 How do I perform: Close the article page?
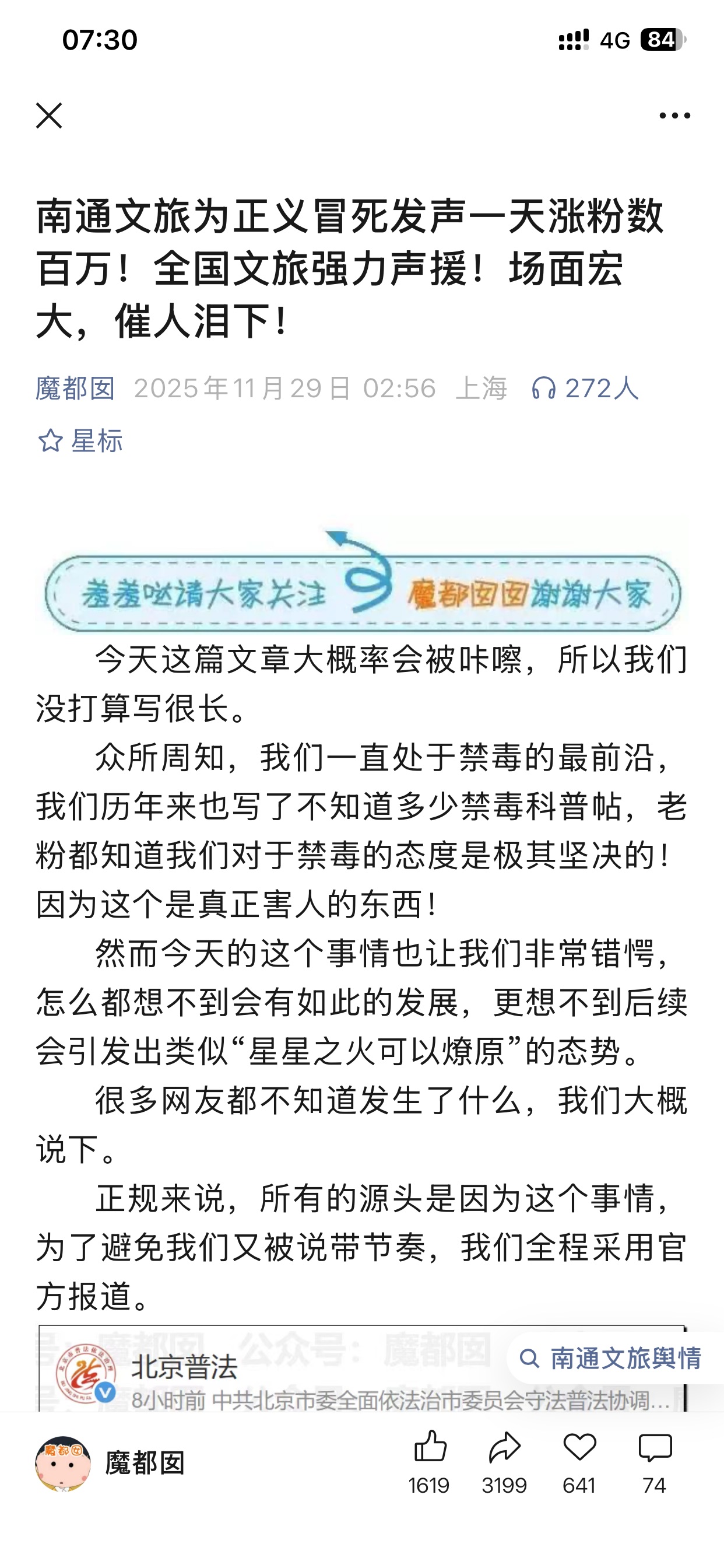pyautogui.click(x=50, y=116)
